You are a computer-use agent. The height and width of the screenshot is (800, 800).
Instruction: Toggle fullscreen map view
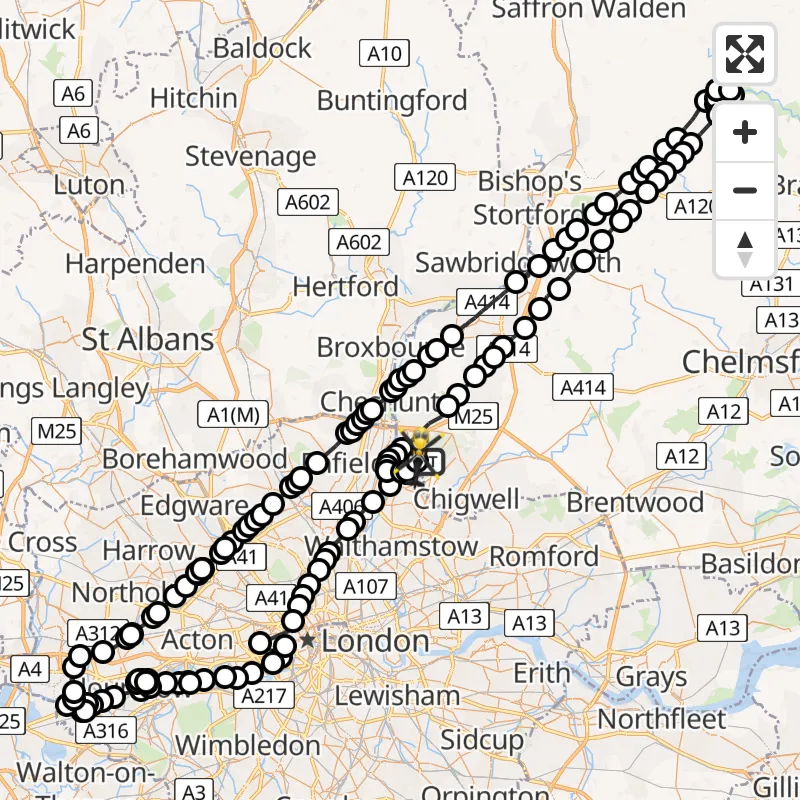point(744,54)
